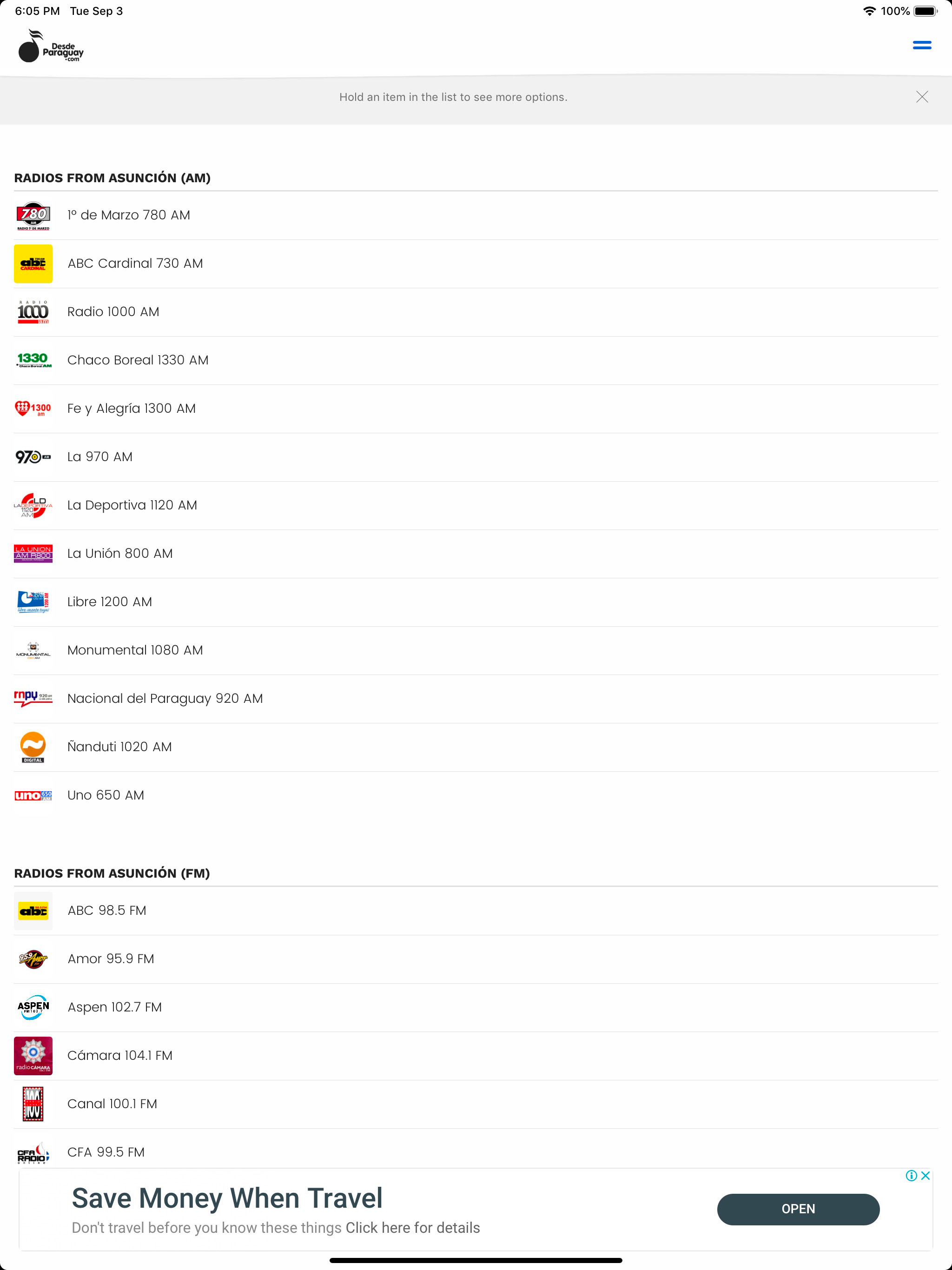Viewport: 952px width, 1270px height.
Task: Play La Deportiva 1120 AM station
Action: point(230,505)
